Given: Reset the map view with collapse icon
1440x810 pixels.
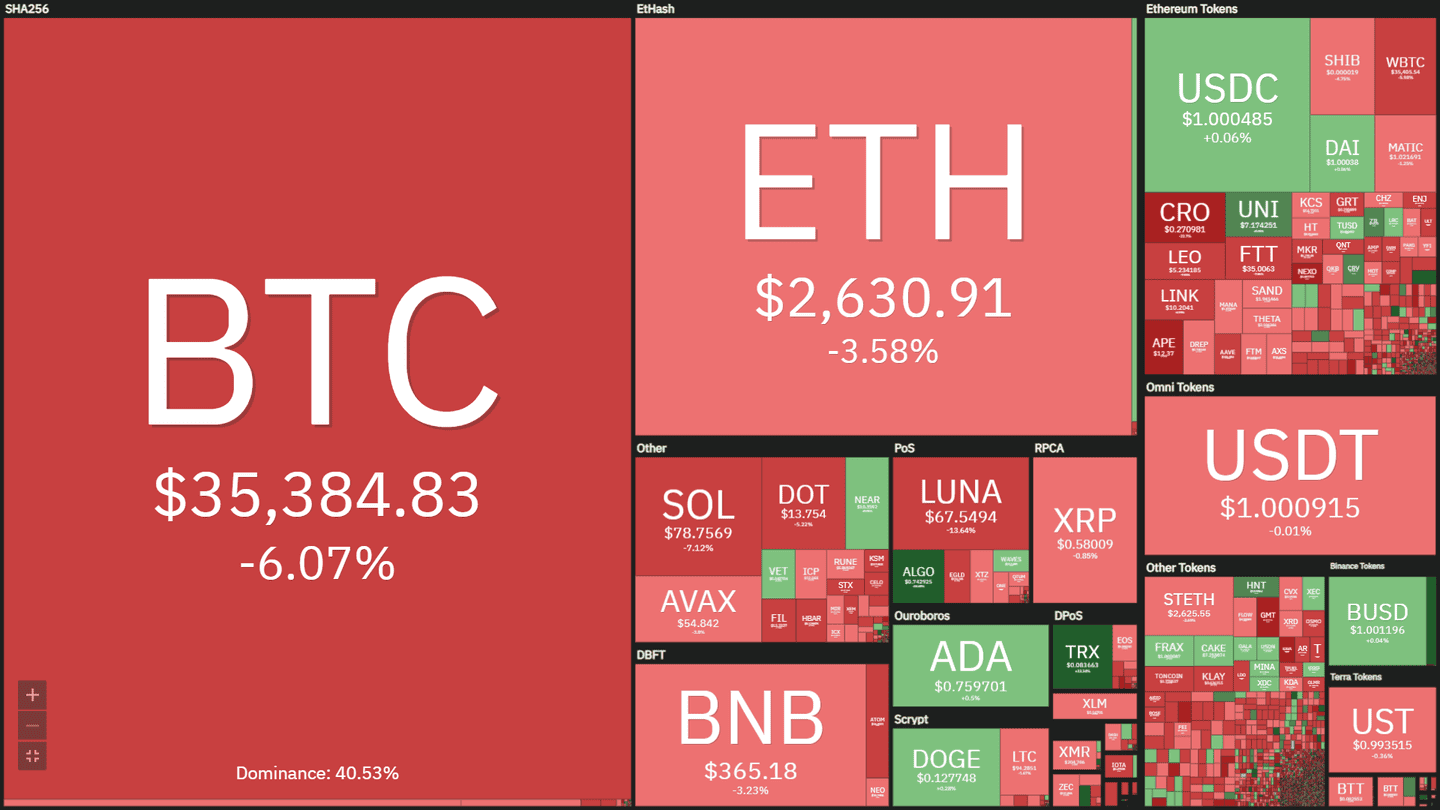Looking at the screenshot, I should pos(32,756).
